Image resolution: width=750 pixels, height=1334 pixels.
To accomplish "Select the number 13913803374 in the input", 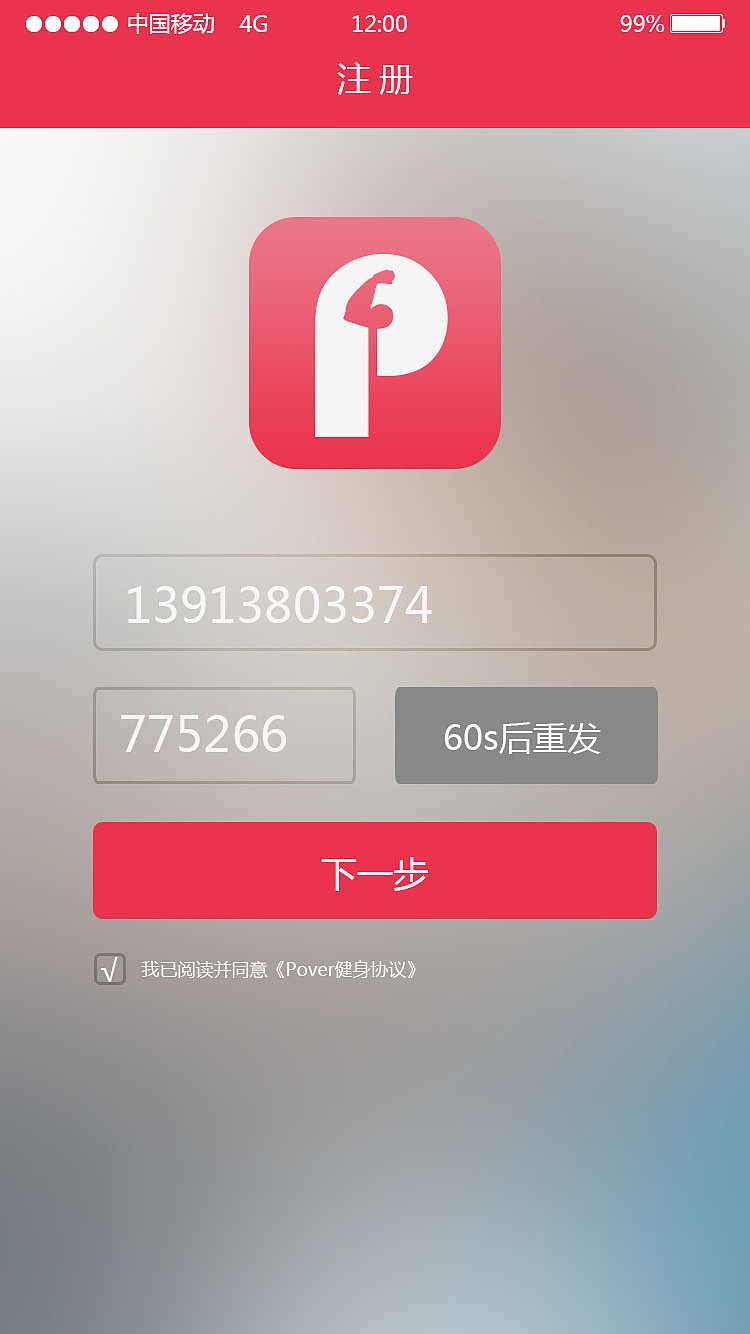I will [280, 602].
